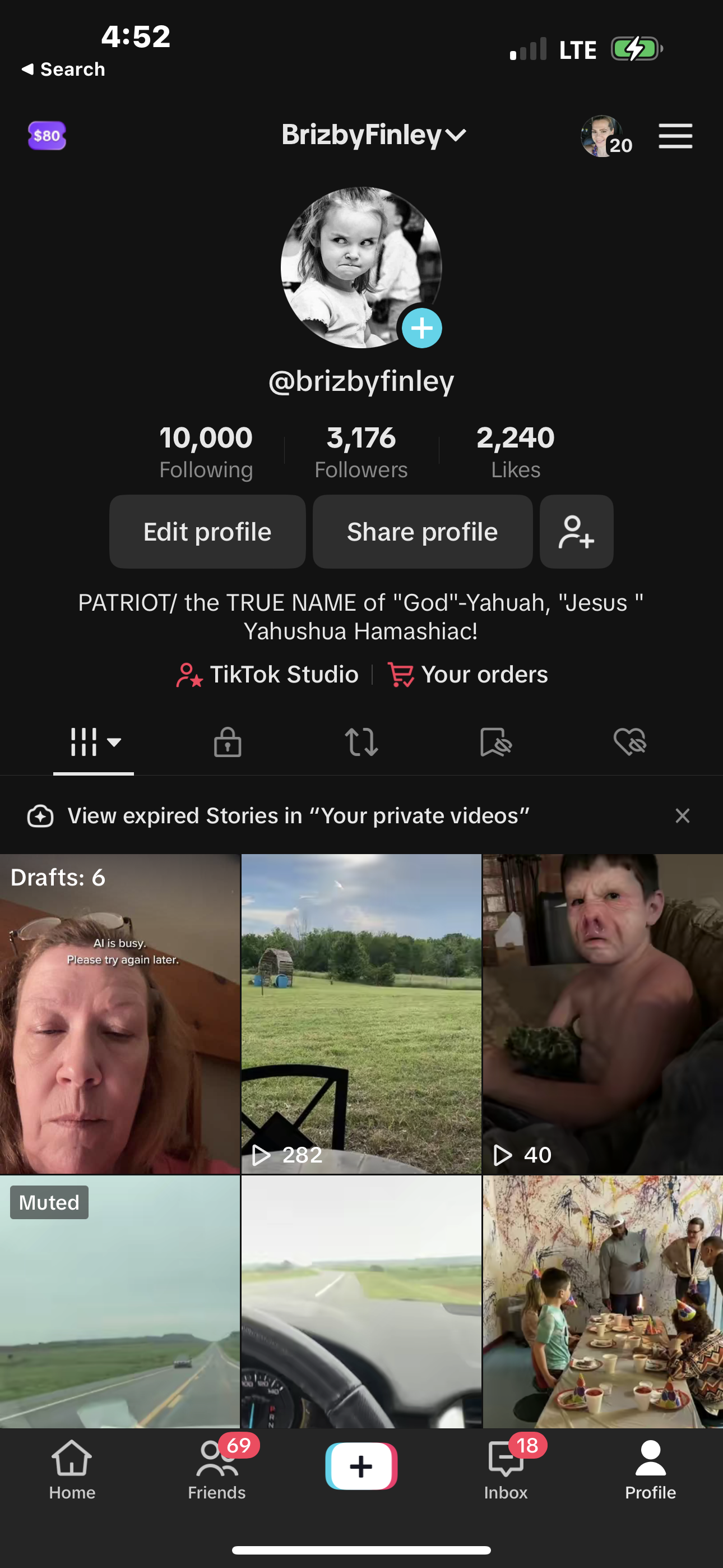The height and width of the screenshot is (1568, 723).
Task: Add a new profile photo
Action: click(421, 328)
